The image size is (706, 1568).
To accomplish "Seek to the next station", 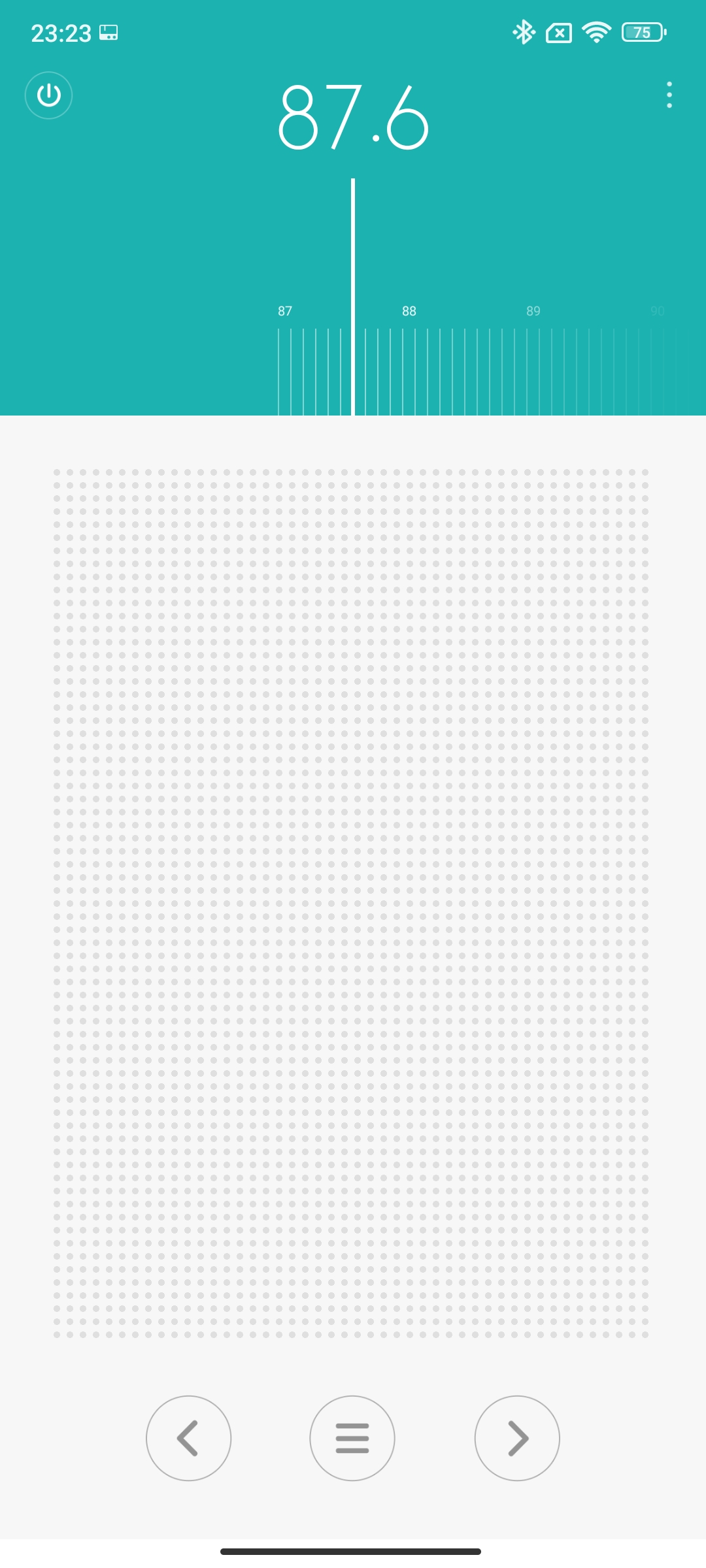I will (x=517, y=1438).
